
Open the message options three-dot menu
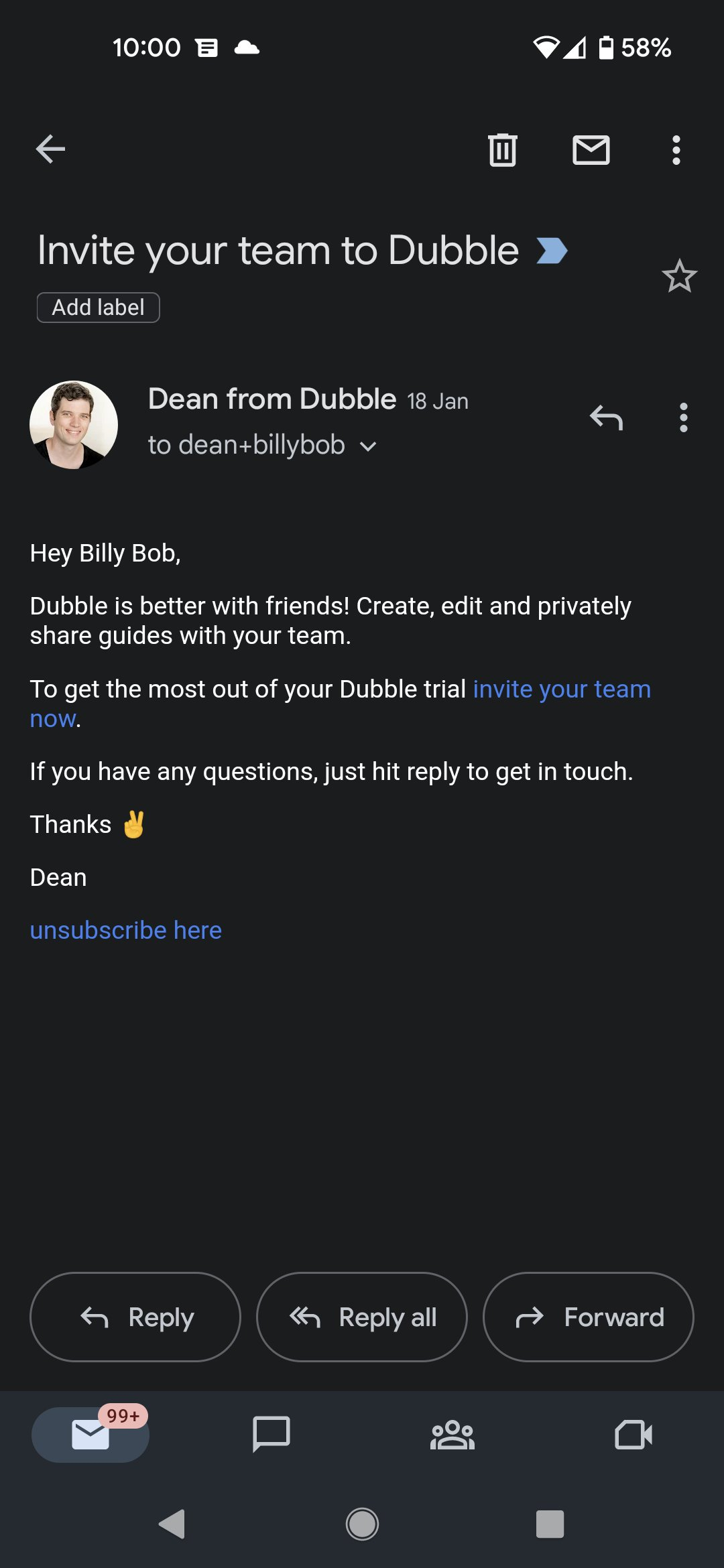(683, 417)
